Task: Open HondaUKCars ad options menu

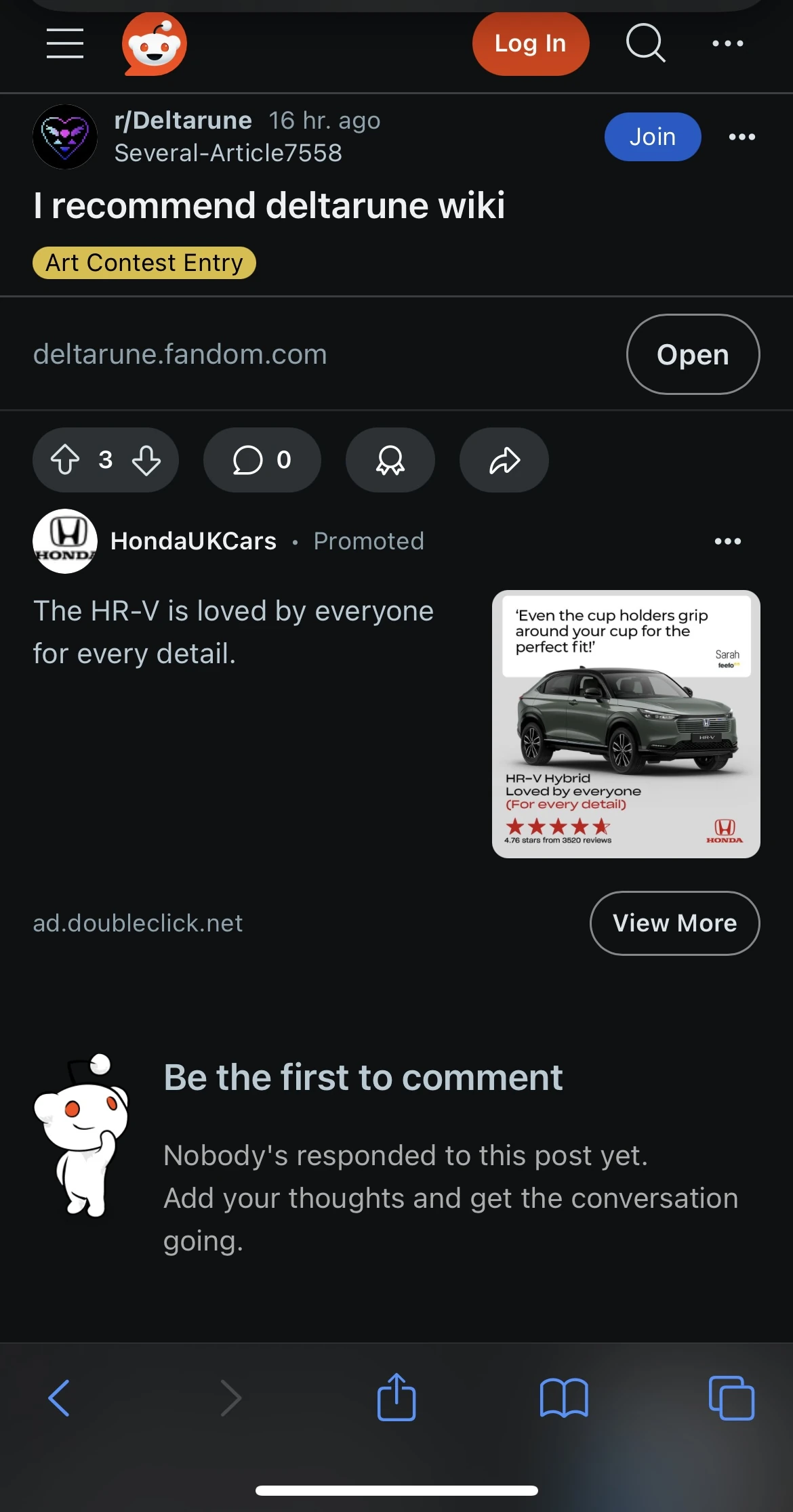Action: [x=727, y=541]
